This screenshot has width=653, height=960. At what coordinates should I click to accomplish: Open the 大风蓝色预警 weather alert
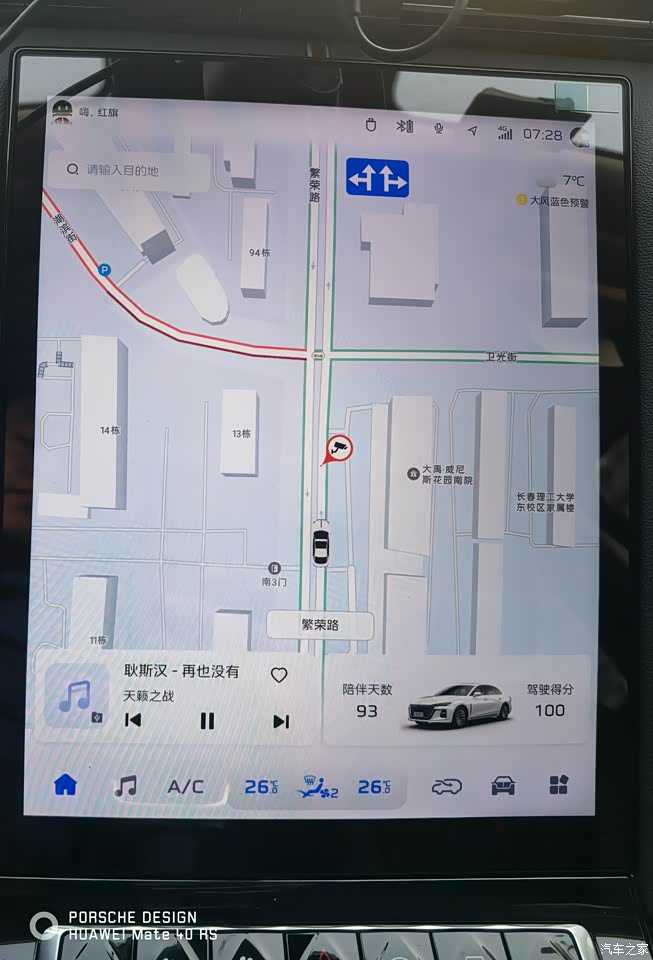pyautogui.click(x=552, y=201)
